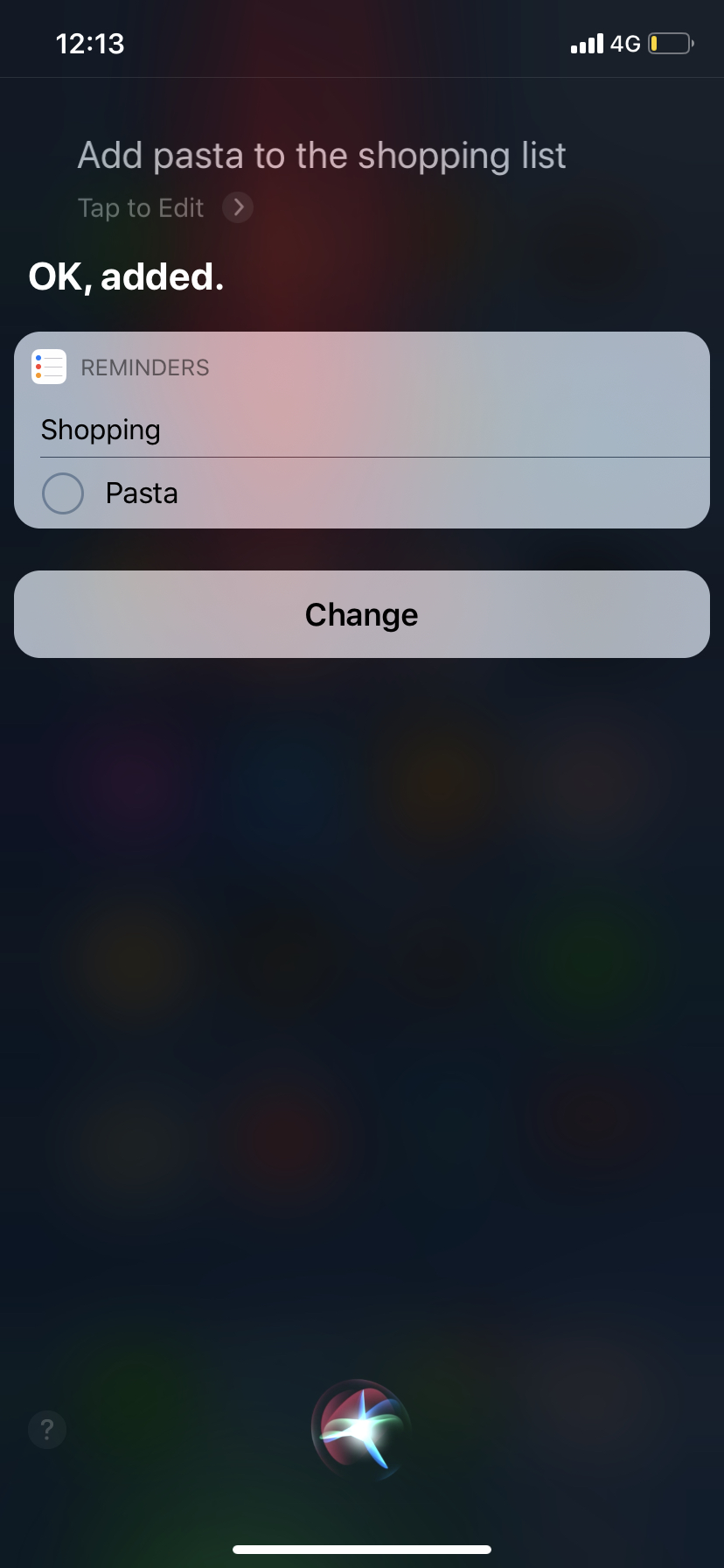Mark the Pasta reminder as completed

[63, 493]
